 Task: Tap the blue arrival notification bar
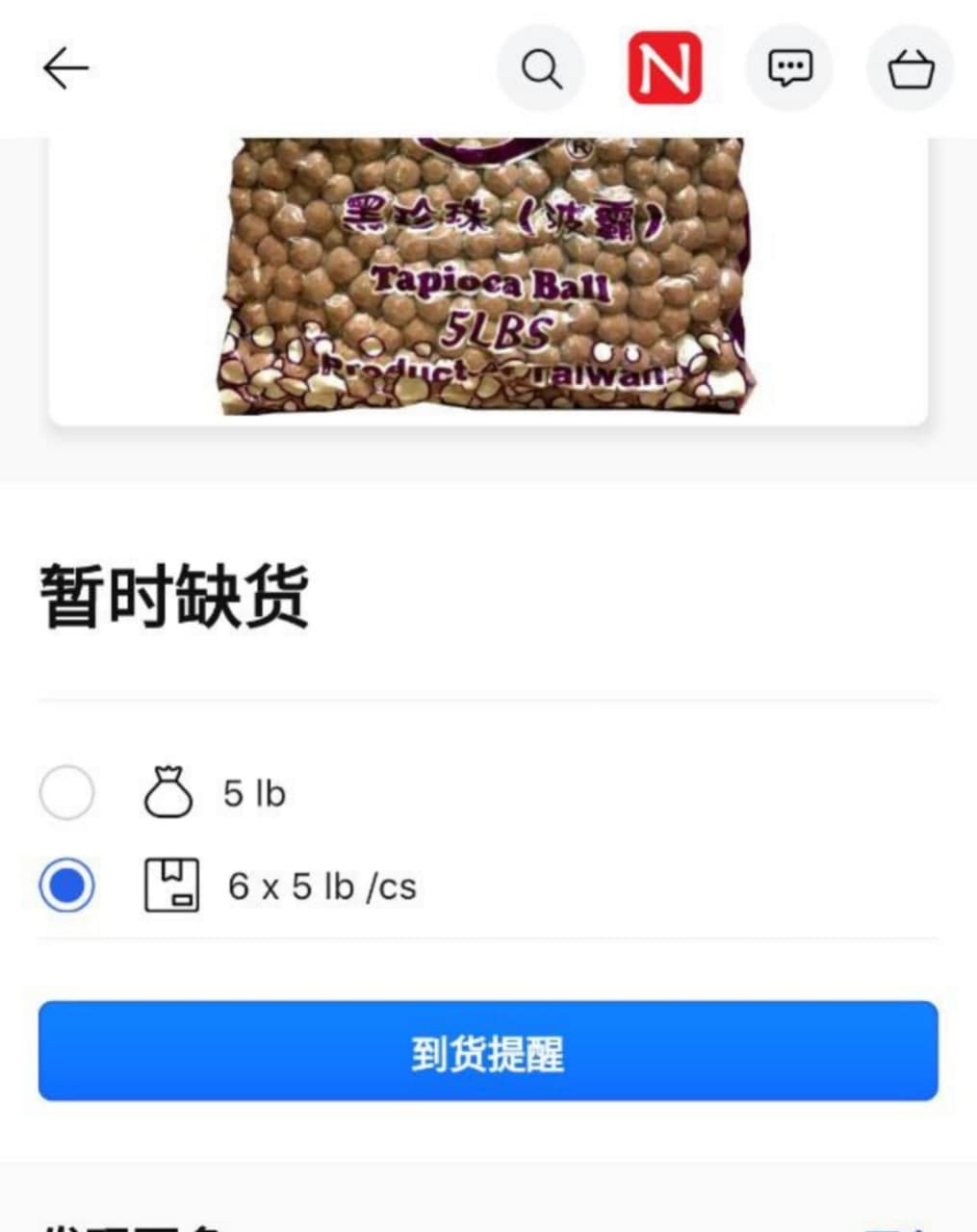488,1052
